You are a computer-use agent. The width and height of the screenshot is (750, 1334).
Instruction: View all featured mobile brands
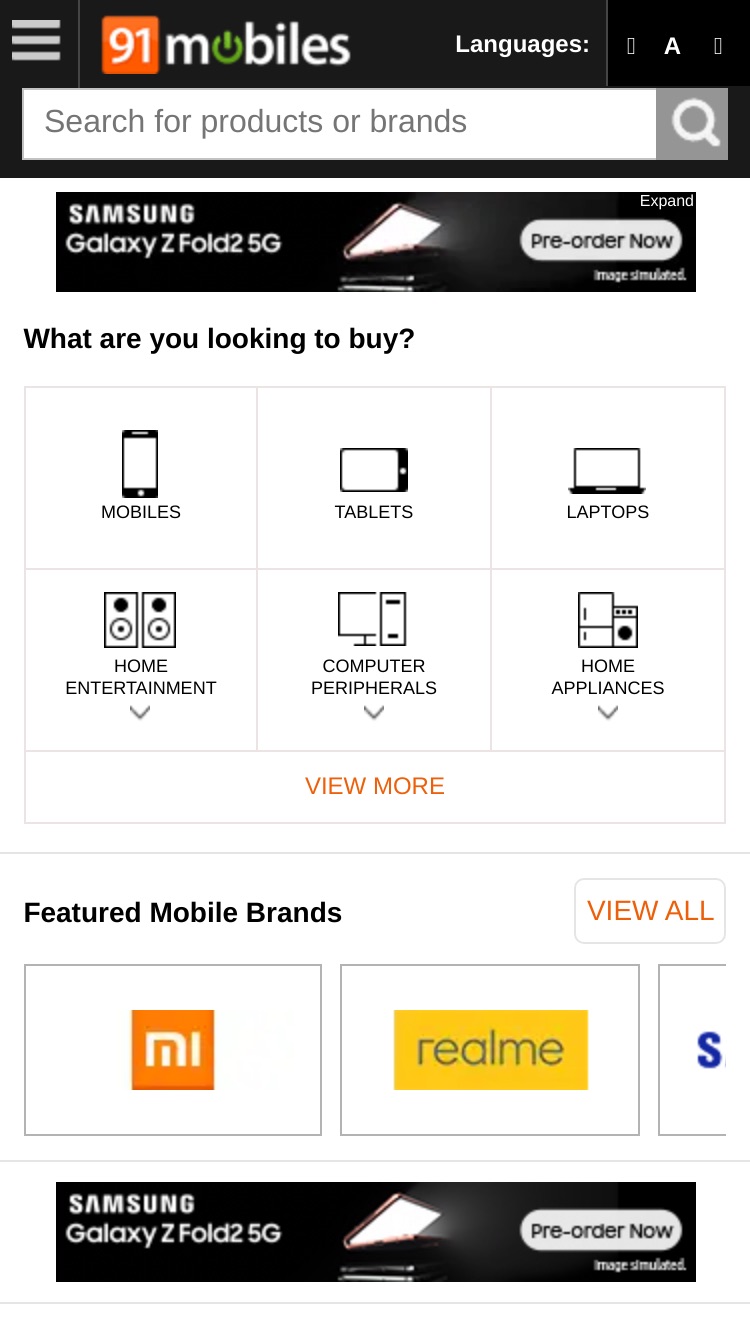pyautogui.click(x=650, y=911)
